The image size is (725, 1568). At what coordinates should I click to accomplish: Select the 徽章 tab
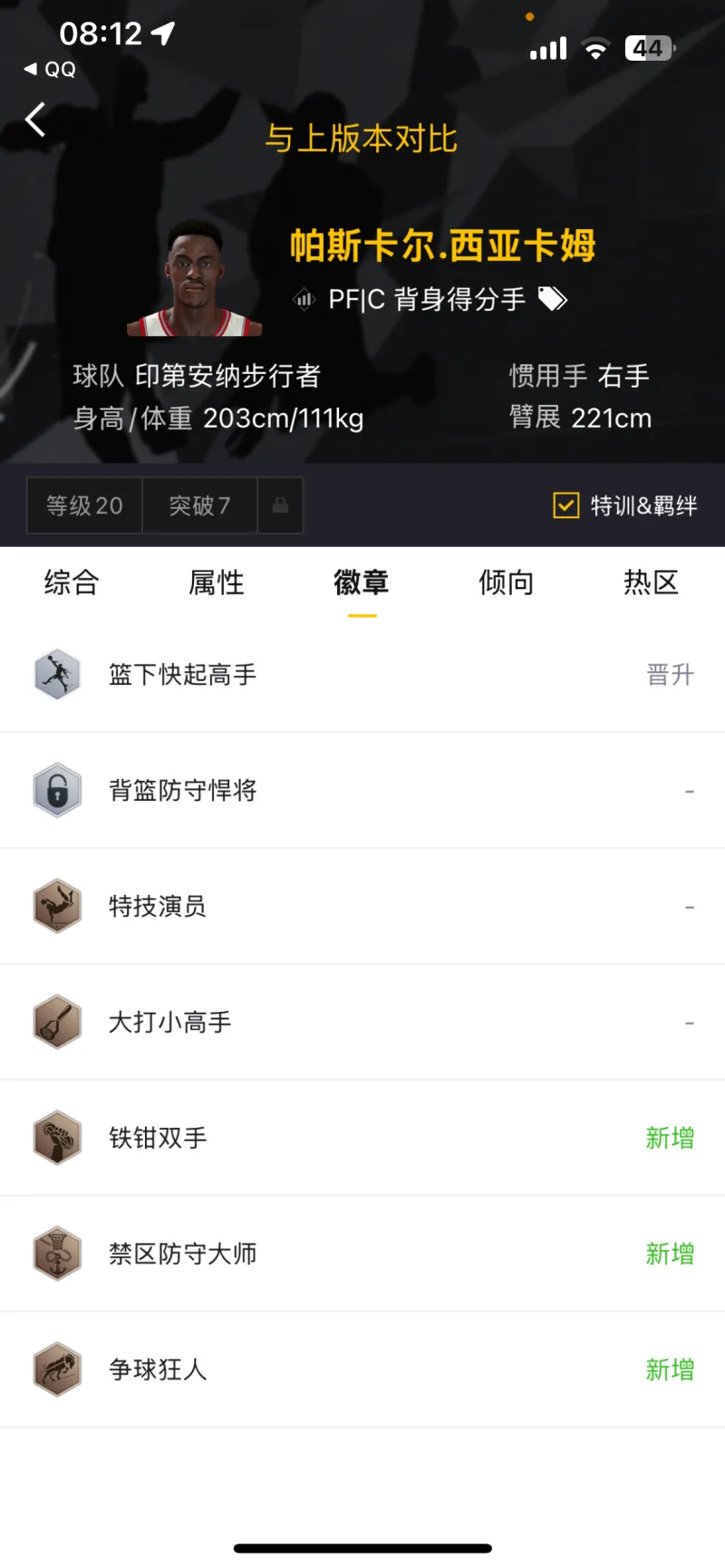pyautogui.click(x=362, y=582)
